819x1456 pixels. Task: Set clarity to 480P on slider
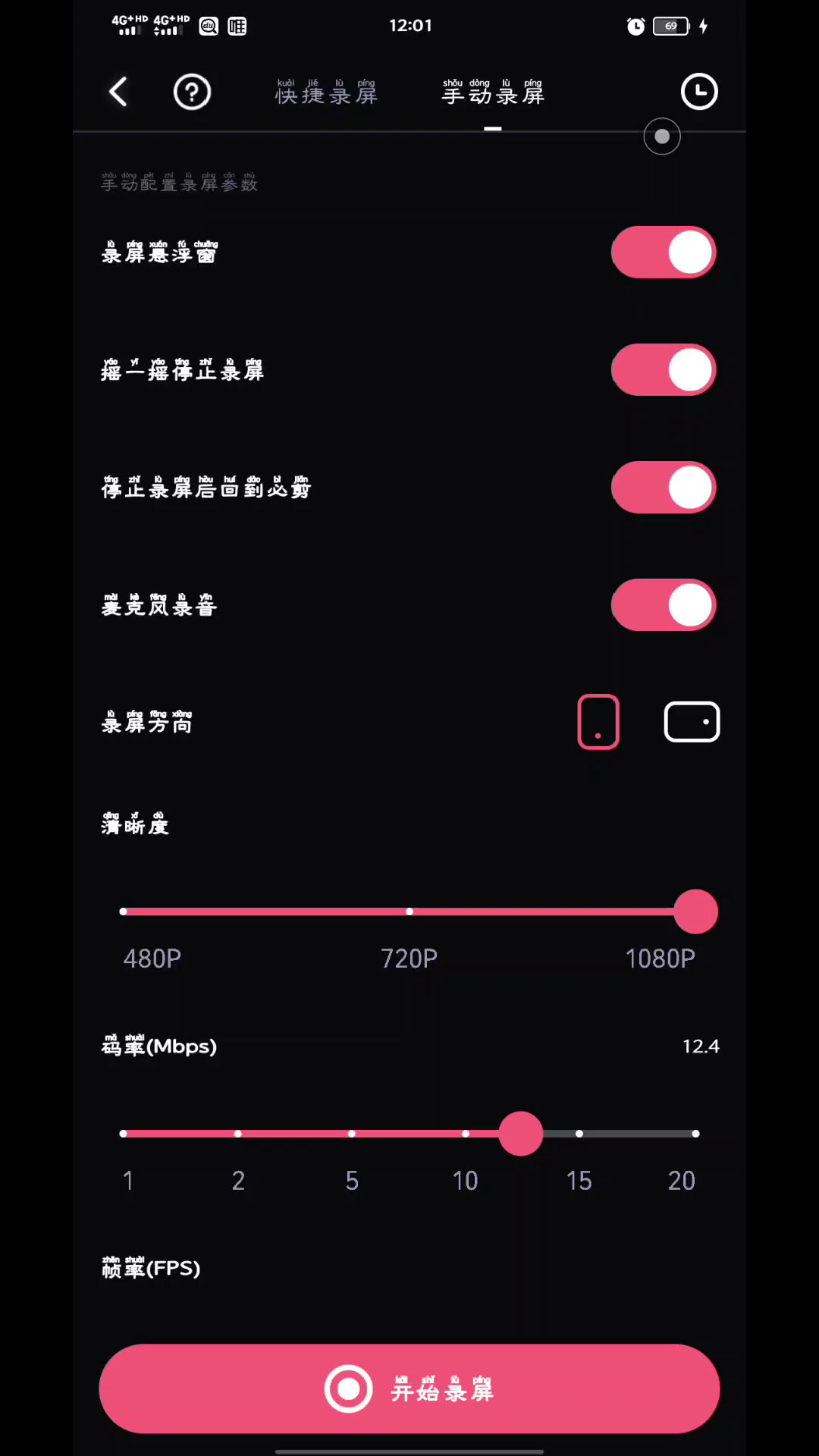coord(124,912)
